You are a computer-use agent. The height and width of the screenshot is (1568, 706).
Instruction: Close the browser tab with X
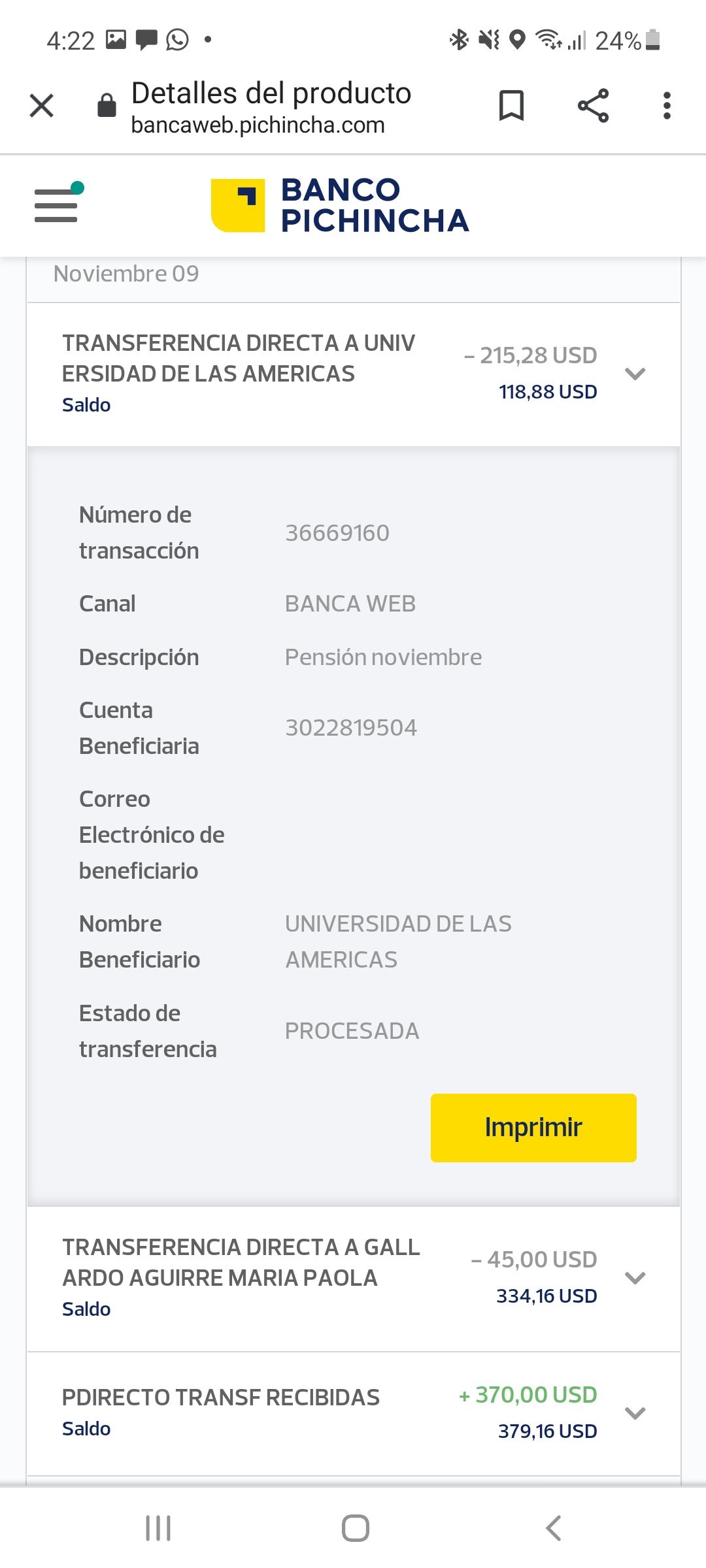(42, 105)
